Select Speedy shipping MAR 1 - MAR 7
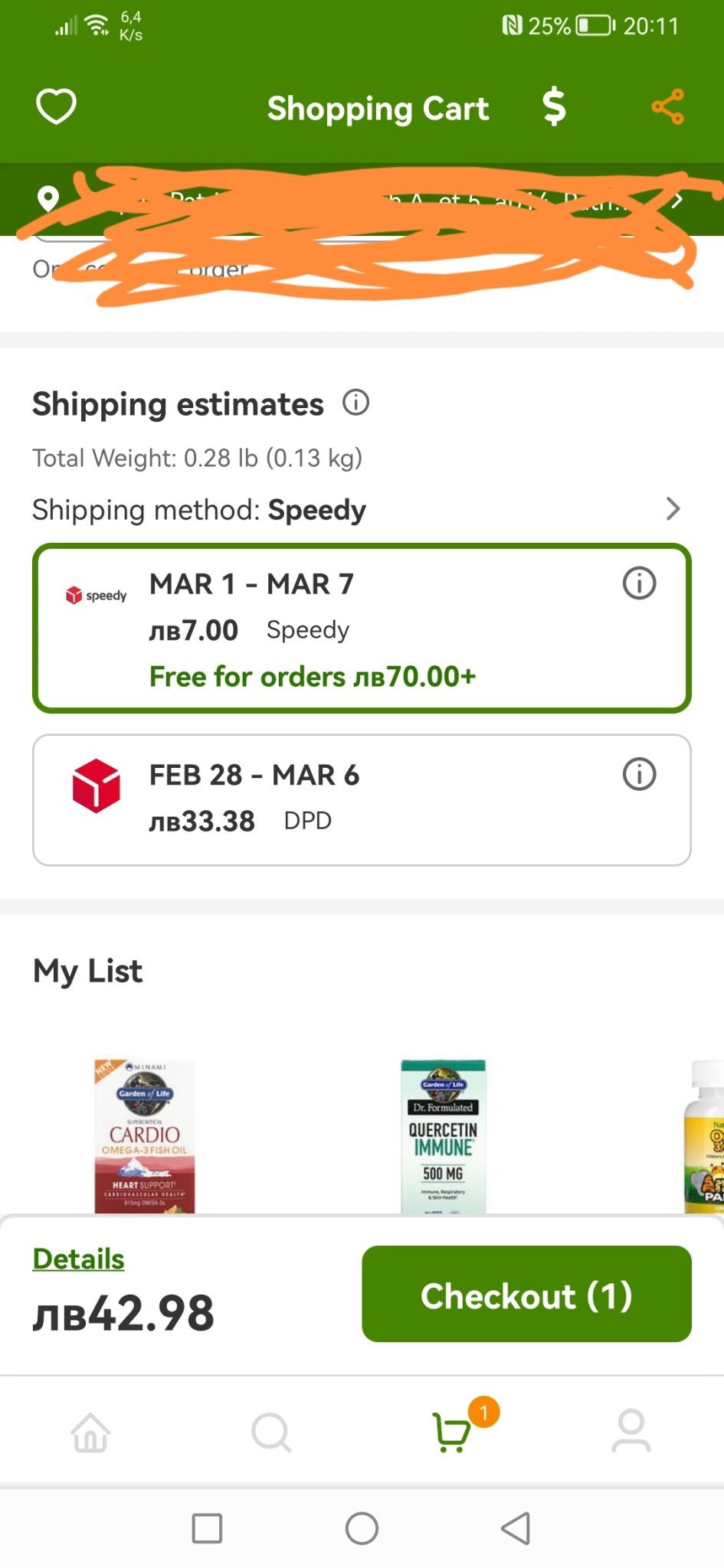Image resolution: width=724 pixels, height=1568 pixels. point(362,629)
